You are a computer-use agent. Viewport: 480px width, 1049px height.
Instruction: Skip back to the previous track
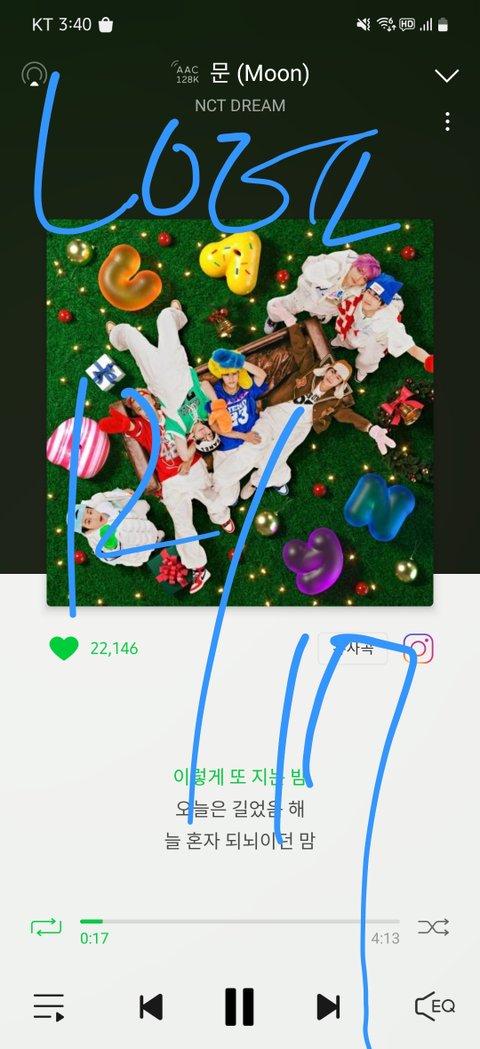click(x=151, y=1007)
